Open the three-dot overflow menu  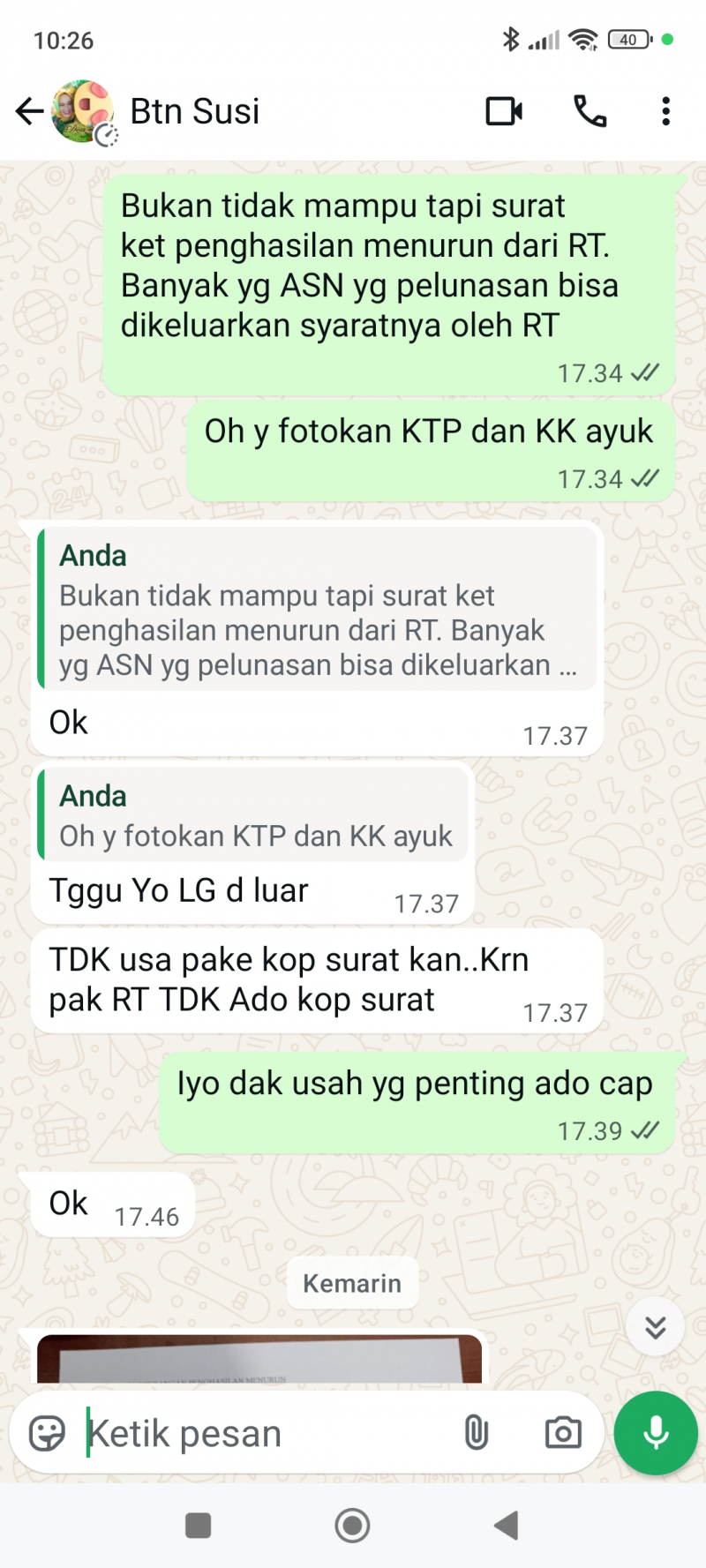point(665,111)
